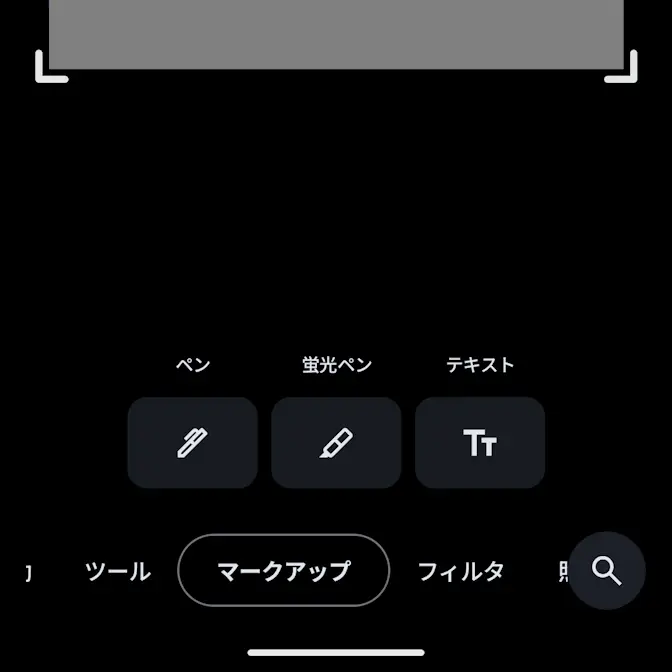Switch to the ツール tab
672x672 pixels.
pos(118,571)
